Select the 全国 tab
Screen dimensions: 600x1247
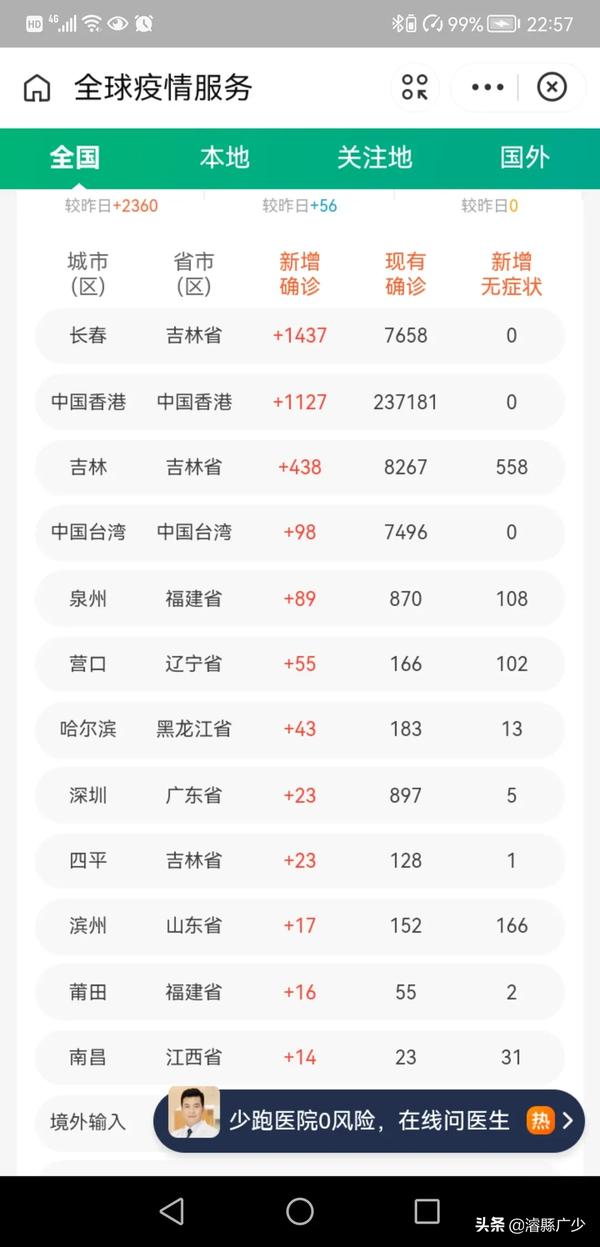point(75,158)
